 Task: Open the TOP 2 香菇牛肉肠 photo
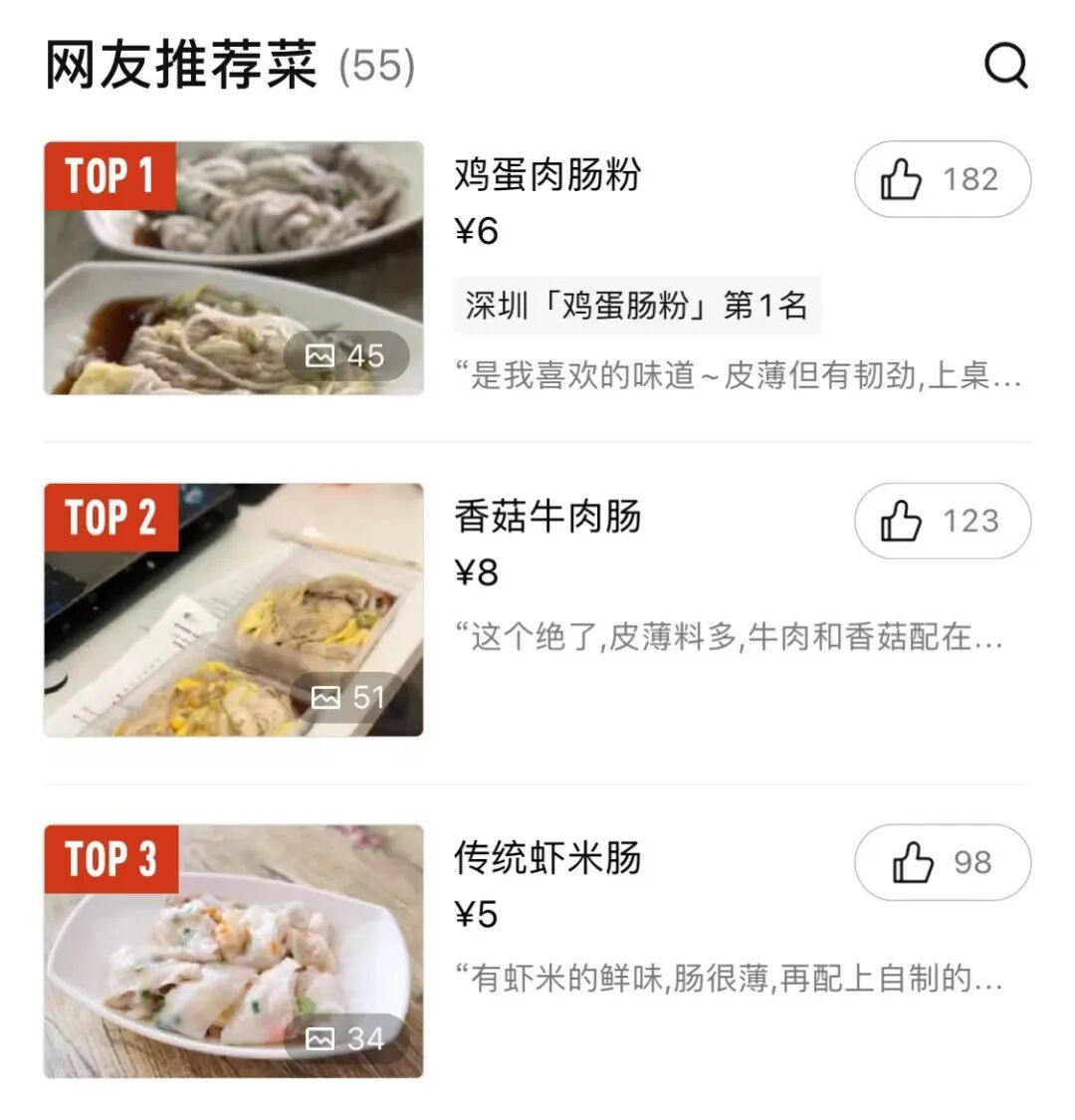click(x=233, y=609)
